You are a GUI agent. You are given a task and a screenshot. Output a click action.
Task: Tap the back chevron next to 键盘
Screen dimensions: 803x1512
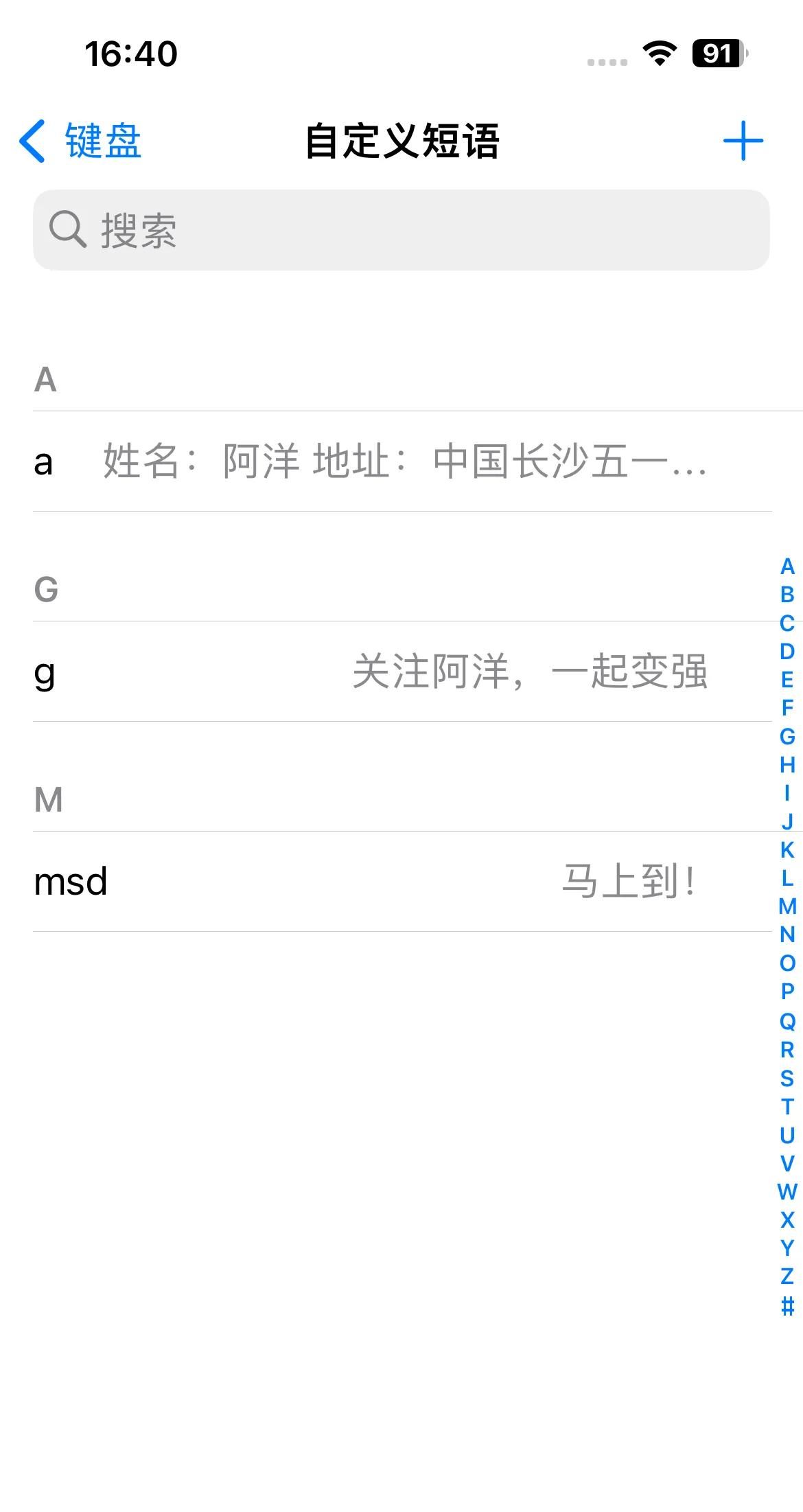pyautogui.click(x=31, y=140)
